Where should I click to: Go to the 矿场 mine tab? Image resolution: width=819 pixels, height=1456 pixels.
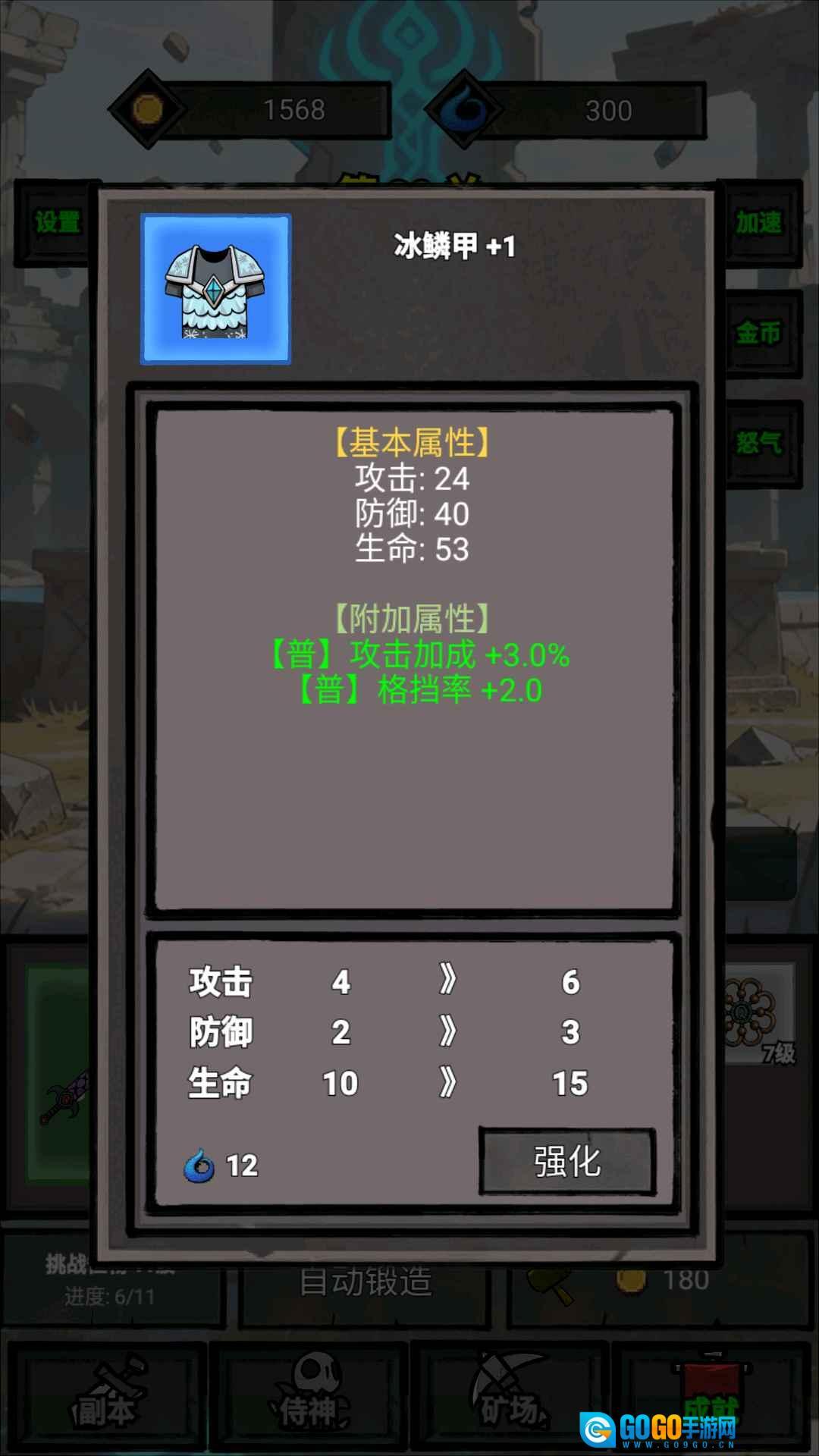pos(510,1397)
